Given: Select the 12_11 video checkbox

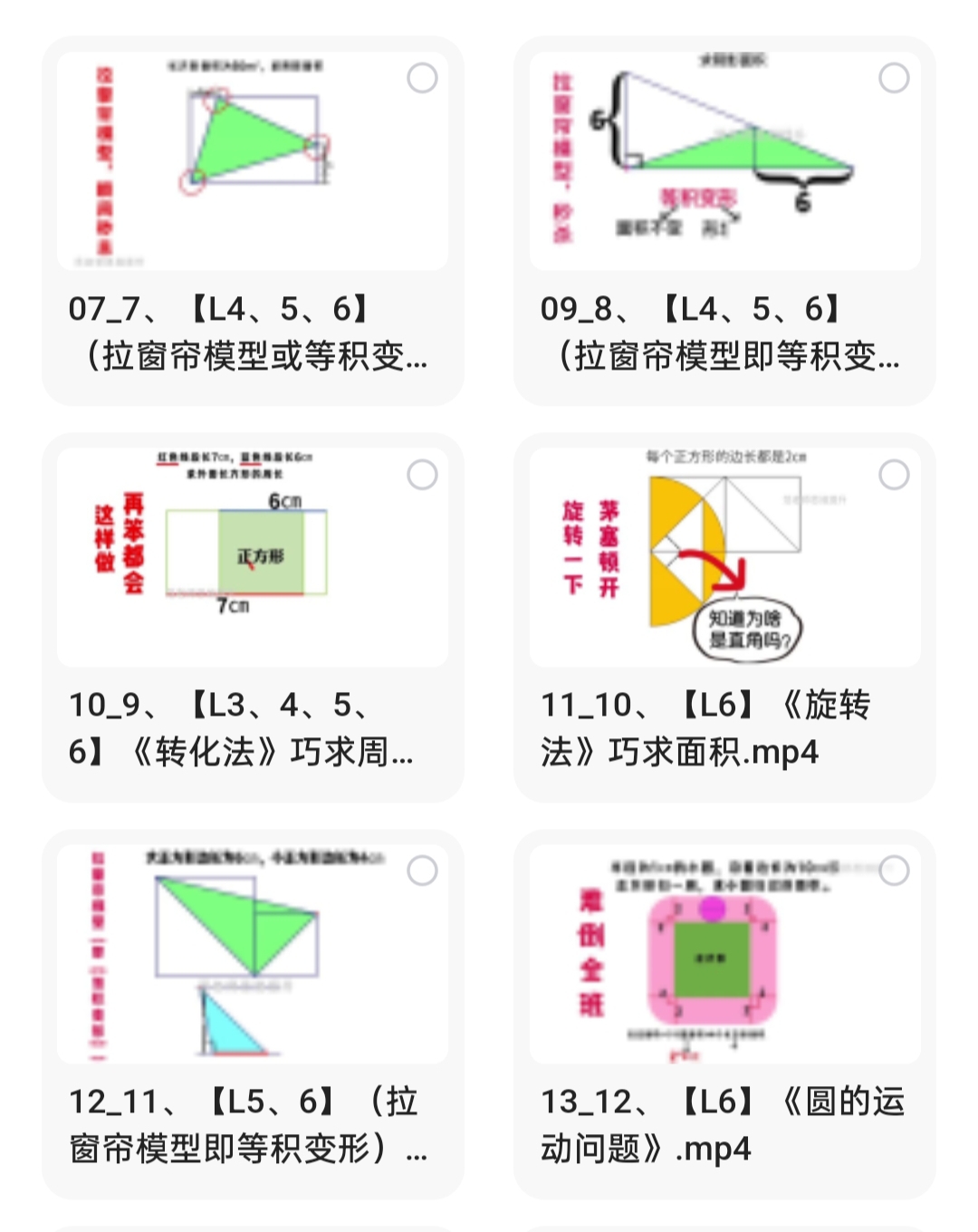Looking at the screenshot, I should point(422,871).
